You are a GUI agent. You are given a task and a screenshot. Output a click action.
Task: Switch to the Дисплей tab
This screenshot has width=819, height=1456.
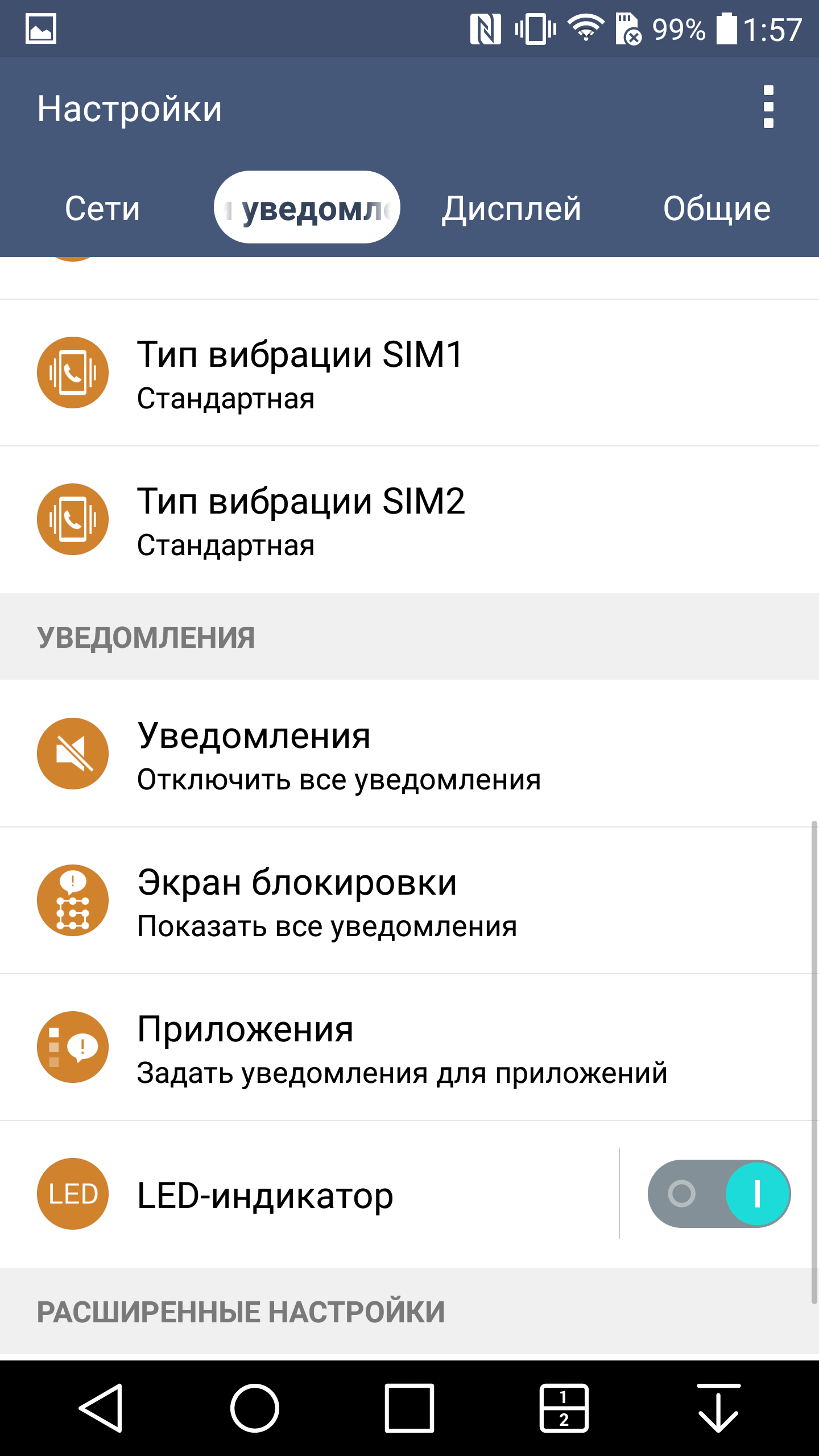[511, 208]
